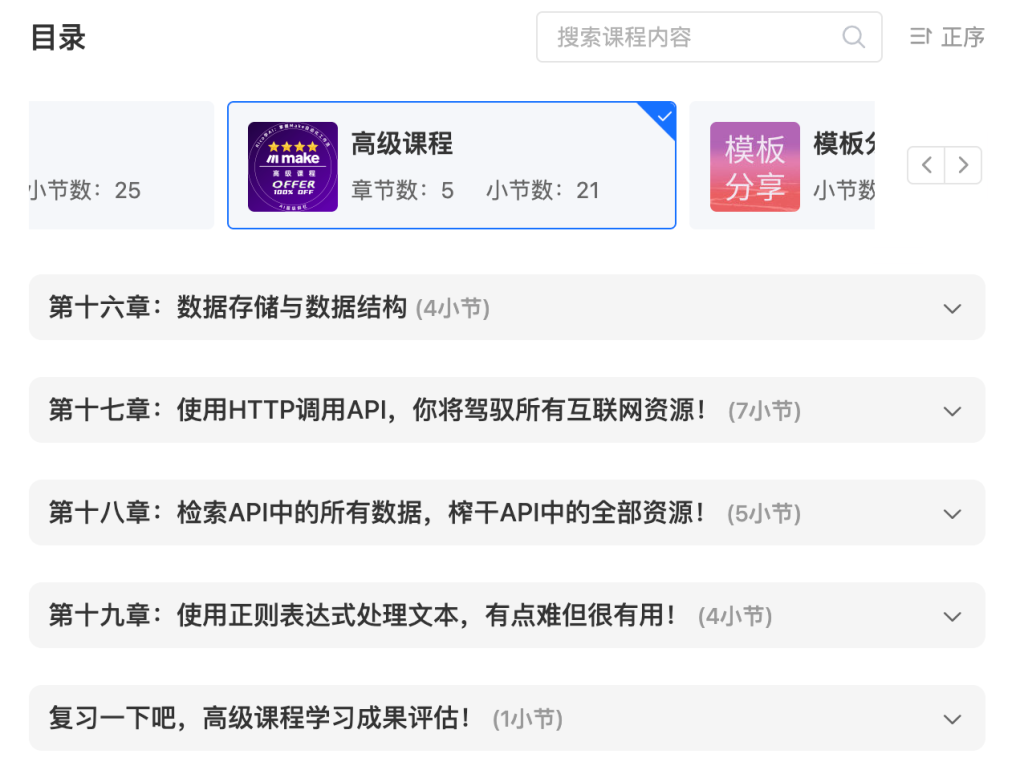The height and width of the screenshot is (770, 1024).
Task: Toggle the 正序 sort order
Action: click(947, 37)
